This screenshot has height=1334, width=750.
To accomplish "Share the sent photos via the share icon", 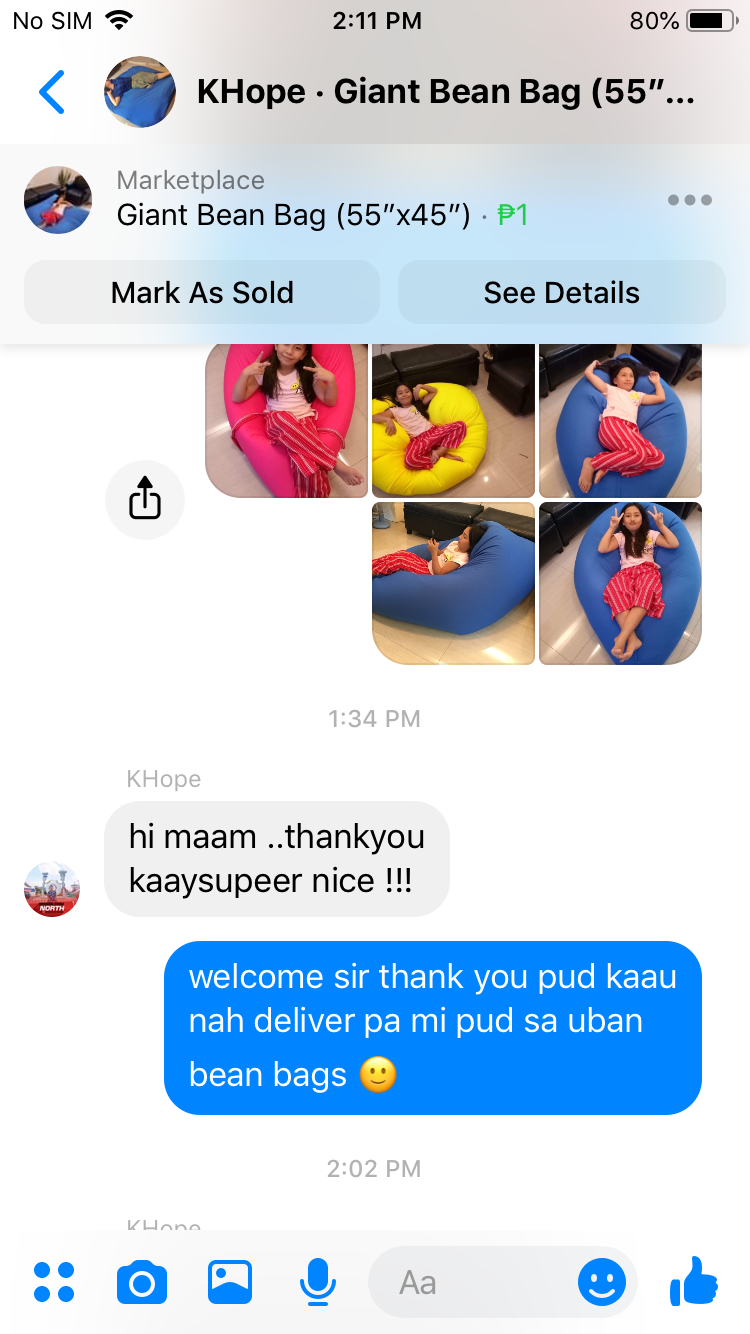I will pos(145,499).
